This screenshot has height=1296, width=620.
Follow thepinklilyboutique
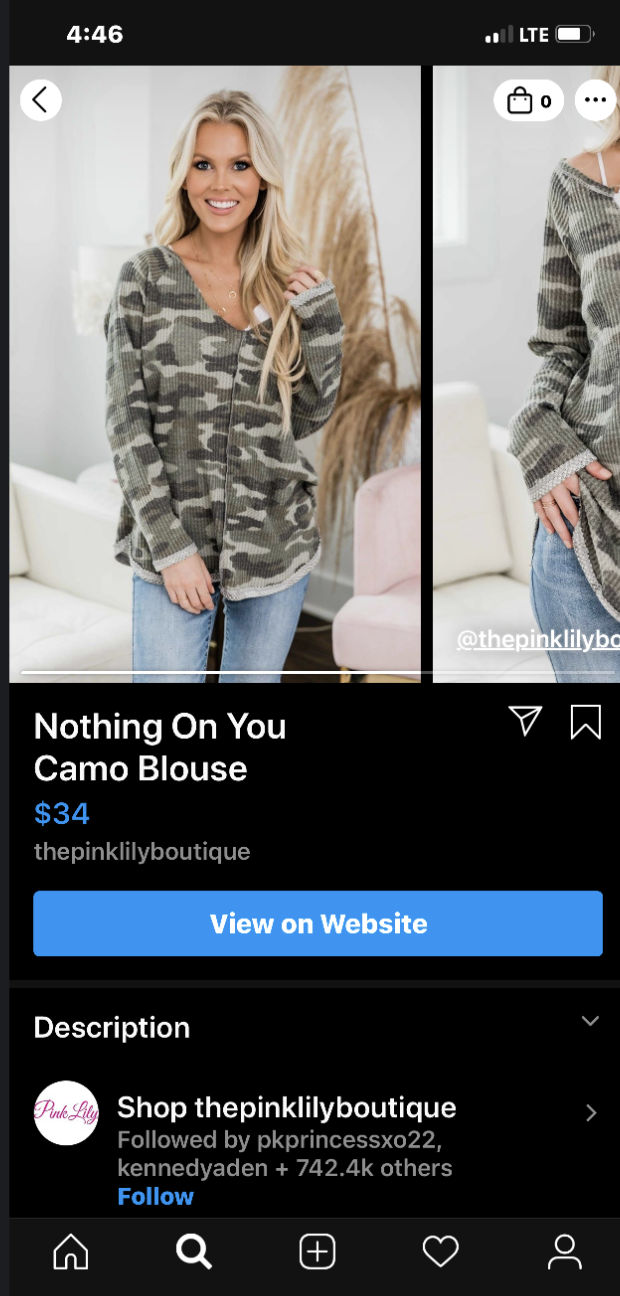point(155,1196)
